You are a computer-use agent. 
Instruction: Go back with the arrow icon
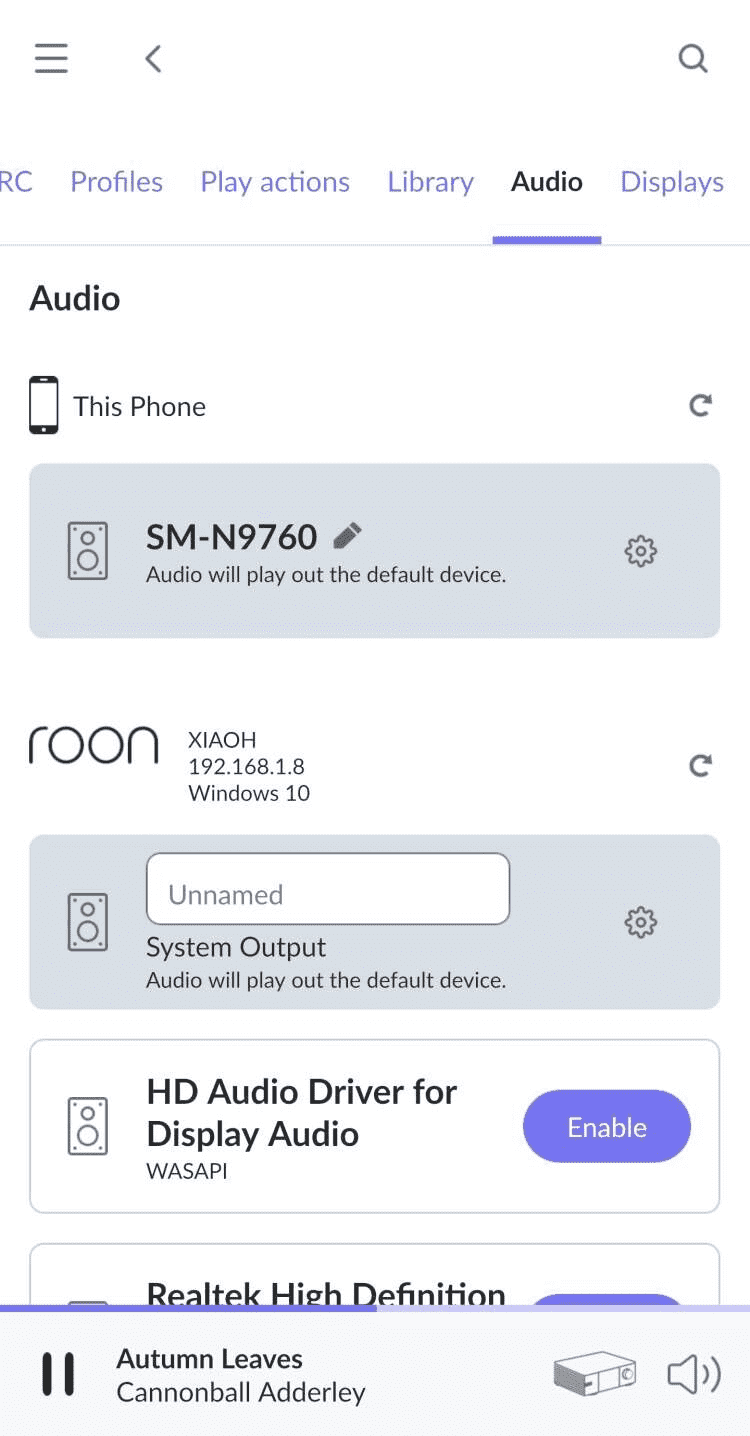[x=153, y=58]
